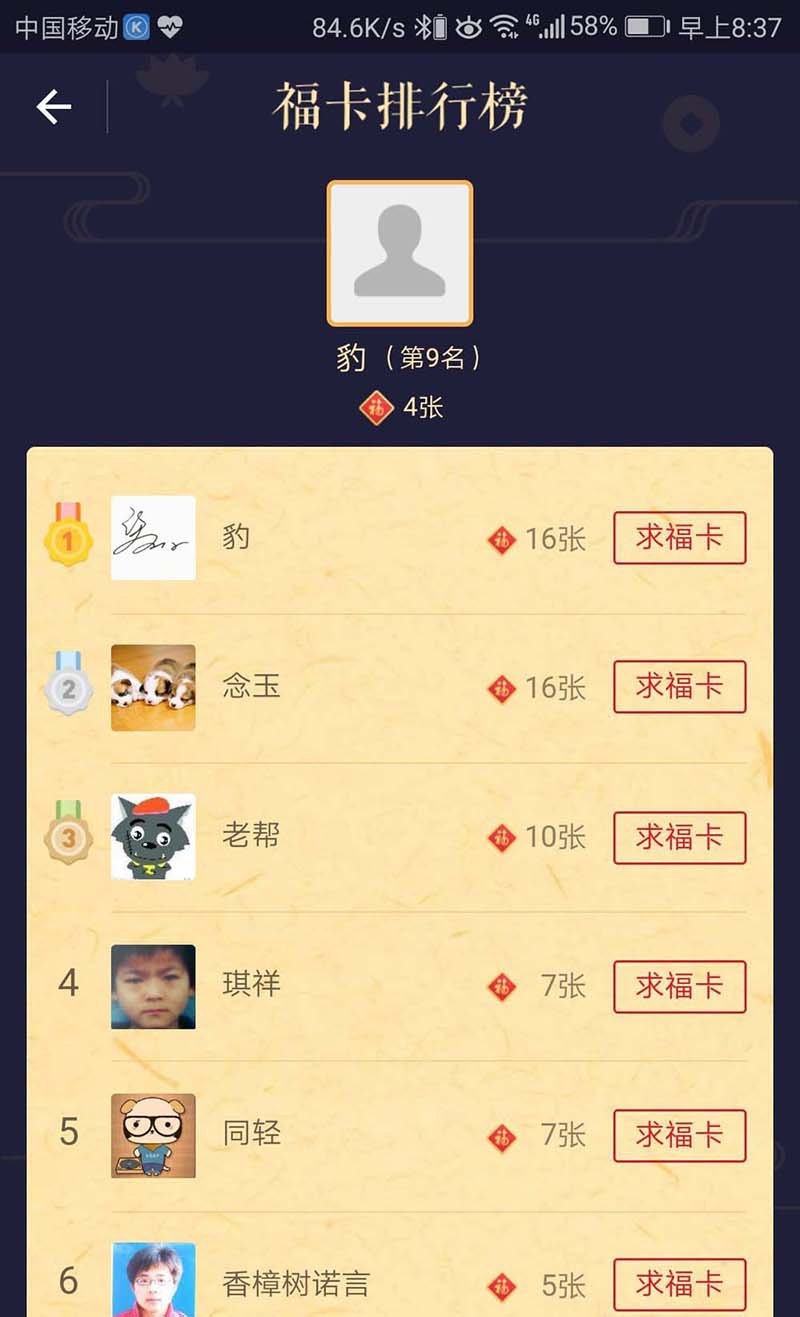Go back using the top-left arrow
This screenshot has width=800, height=1317.
[54, 106]
